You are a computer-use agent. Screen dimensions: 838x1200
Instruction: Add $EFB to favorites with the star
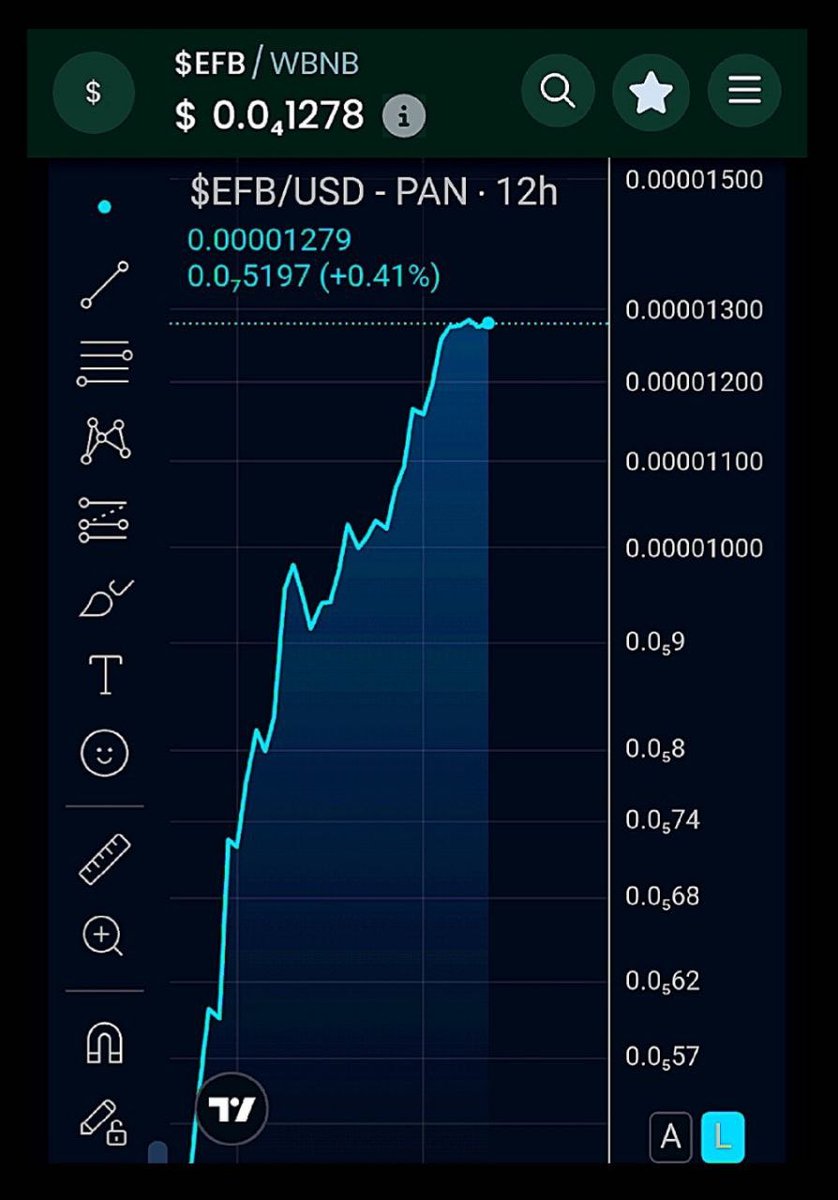coord(650,92)
